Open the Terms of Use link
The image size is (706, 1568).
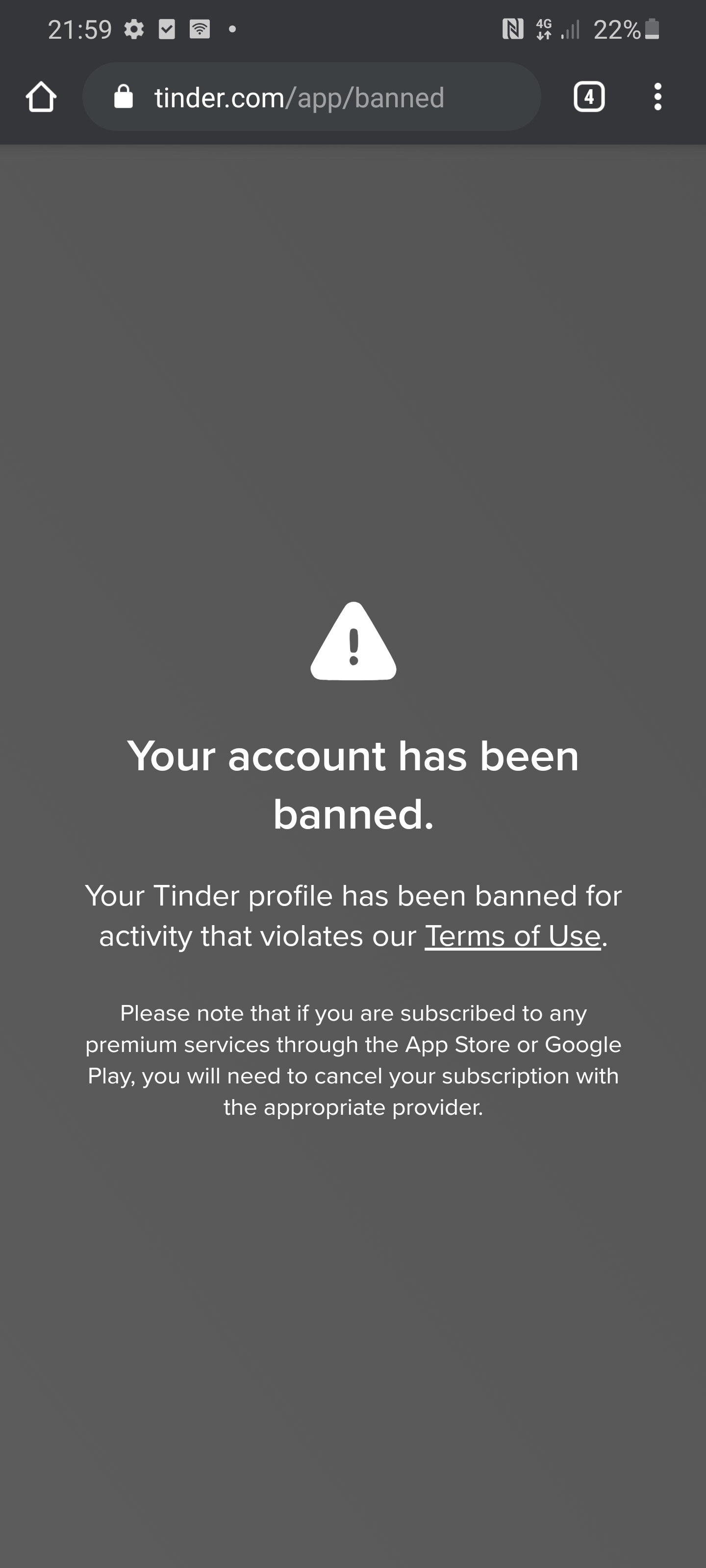click(x=512, y=935)
